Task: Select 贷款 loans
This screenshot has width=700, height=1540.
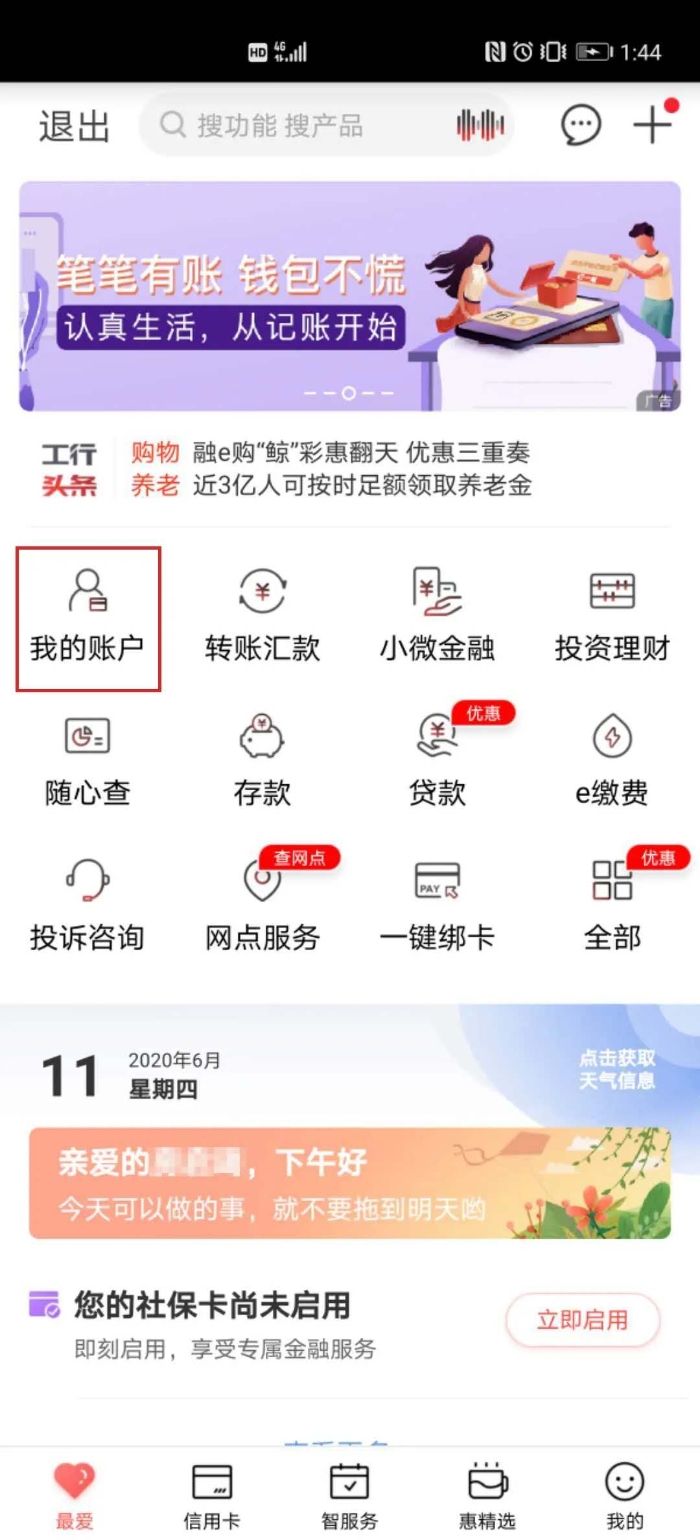Action: (x=437, y=762)
